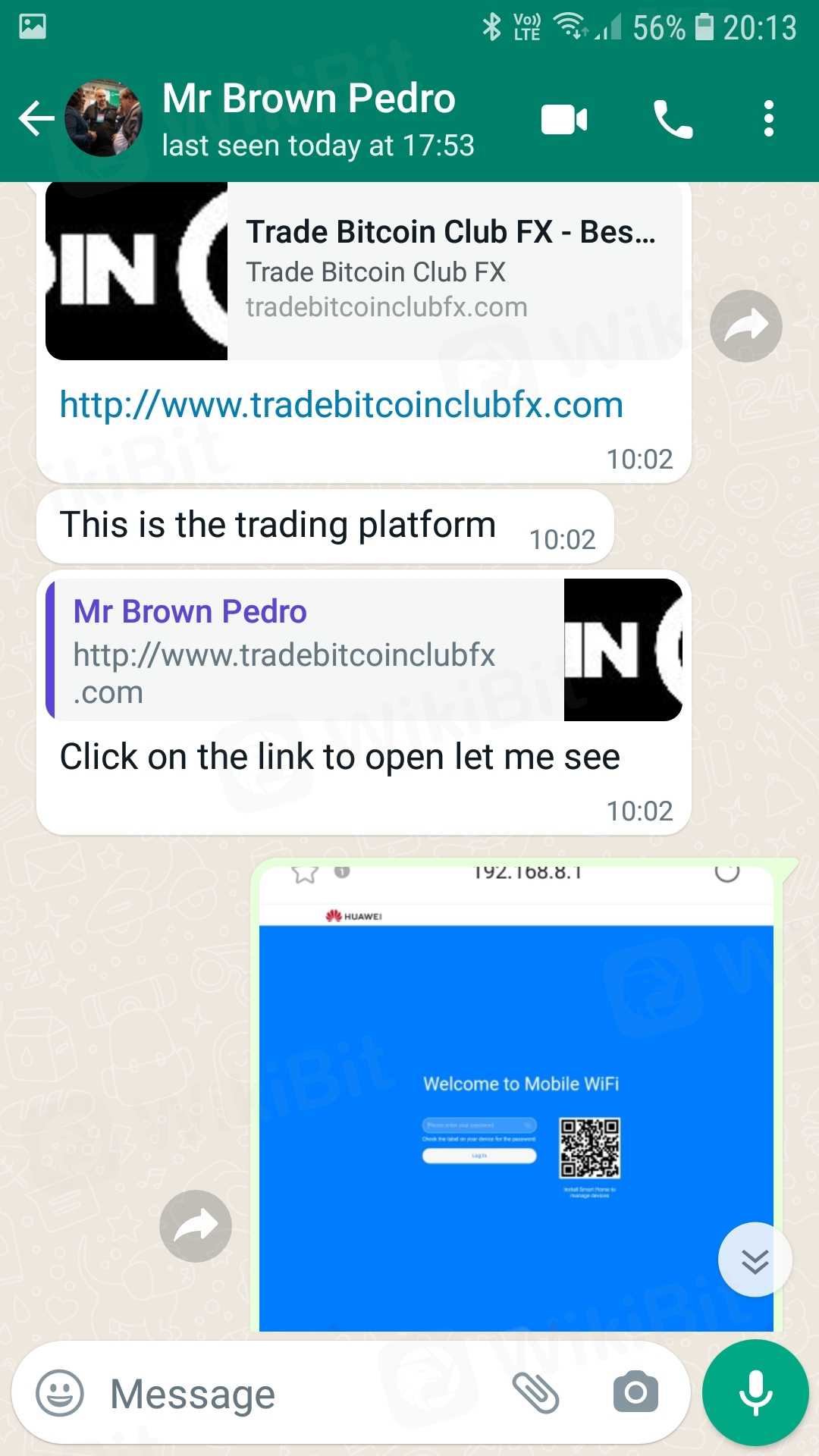Start a video call with Mr Brown Pedro
This screenshot has height=1456, width=819.
(564, 120)
